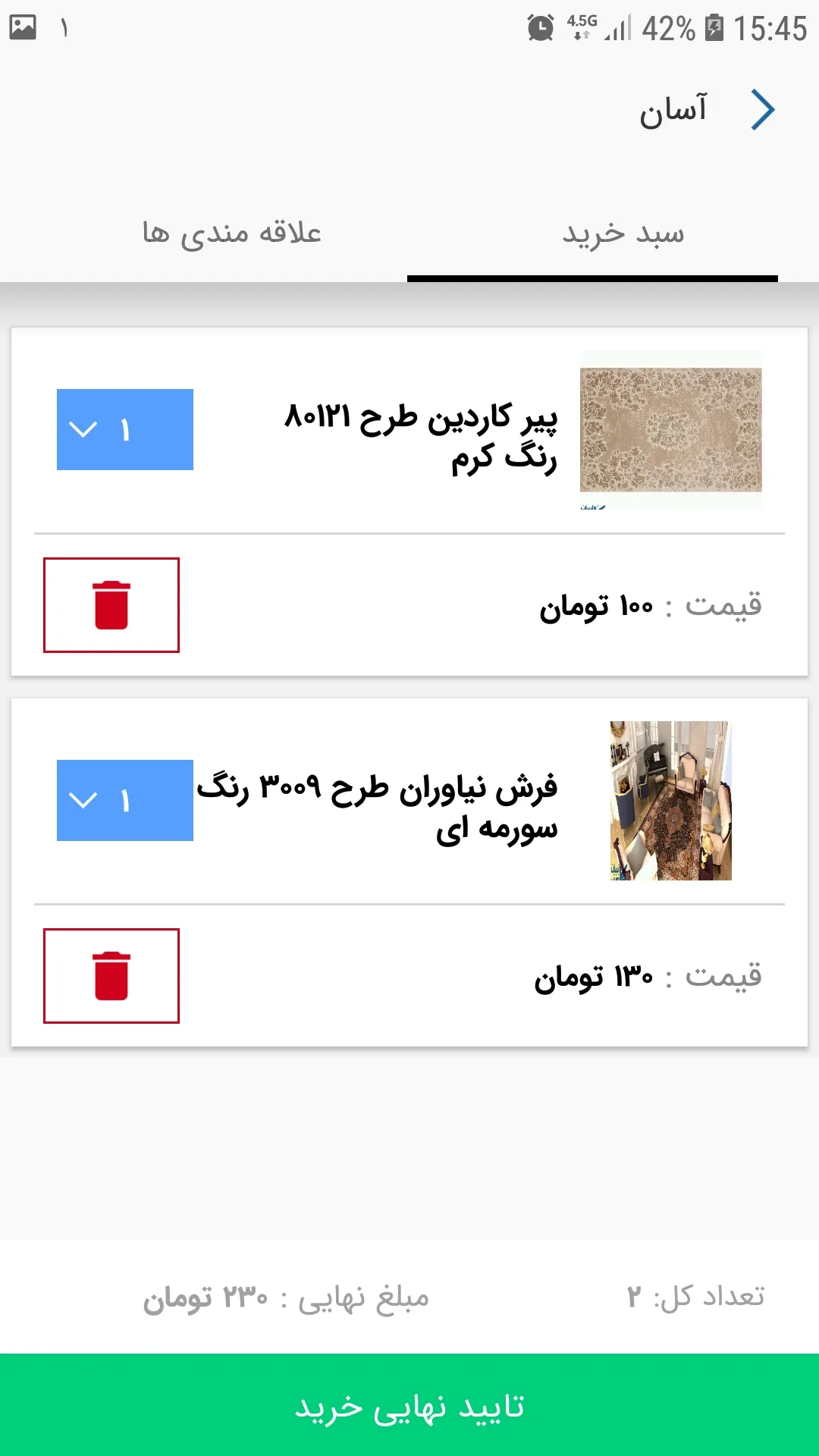Viewport: 819px width, 1456px height.
Task: View the فرش نیاوران rug image
Action: pyautogui.click(x=670, y=801)
